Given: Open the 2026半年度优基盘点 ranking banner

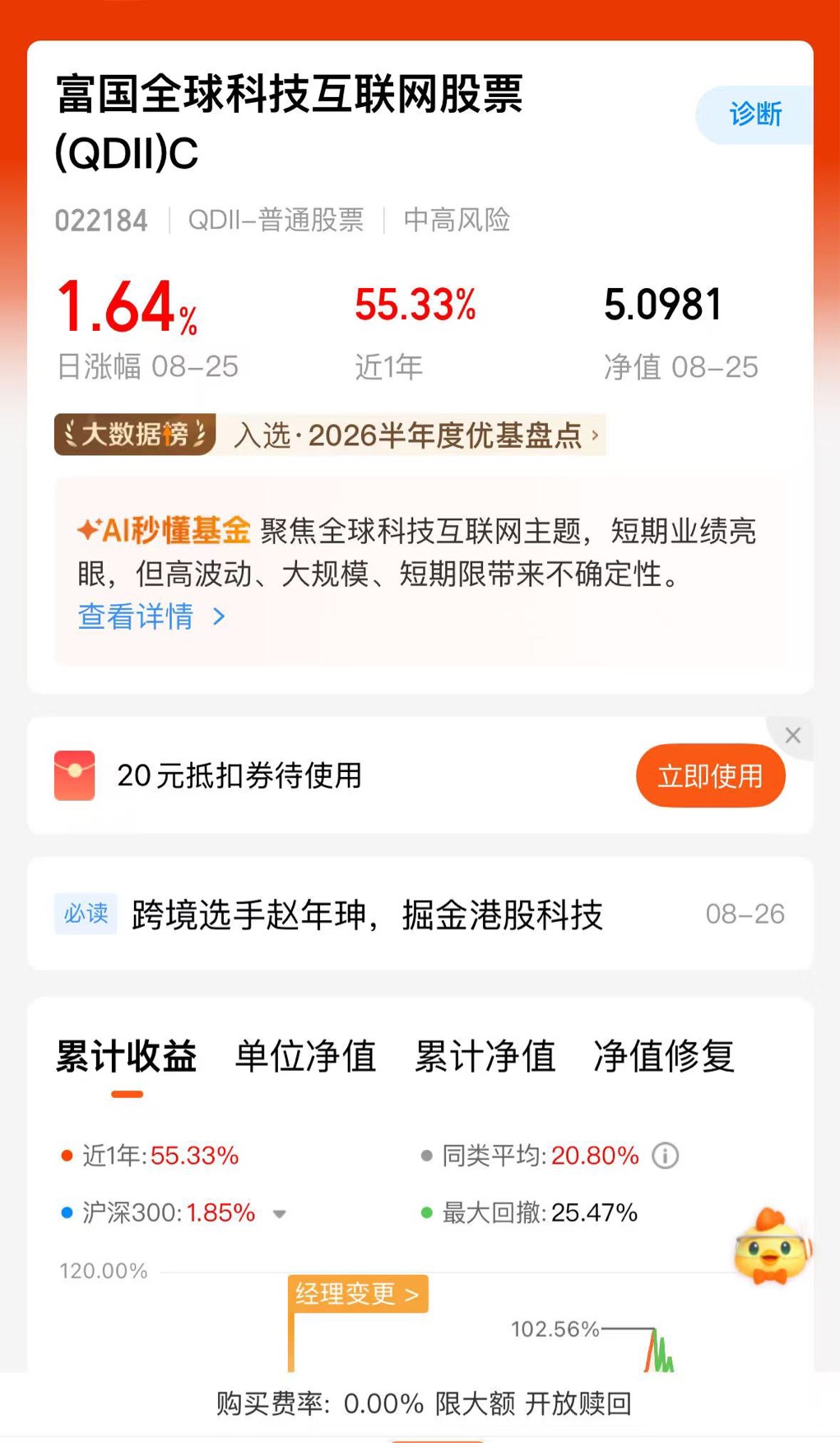Looking at the screenshot, I should (330, 435).
